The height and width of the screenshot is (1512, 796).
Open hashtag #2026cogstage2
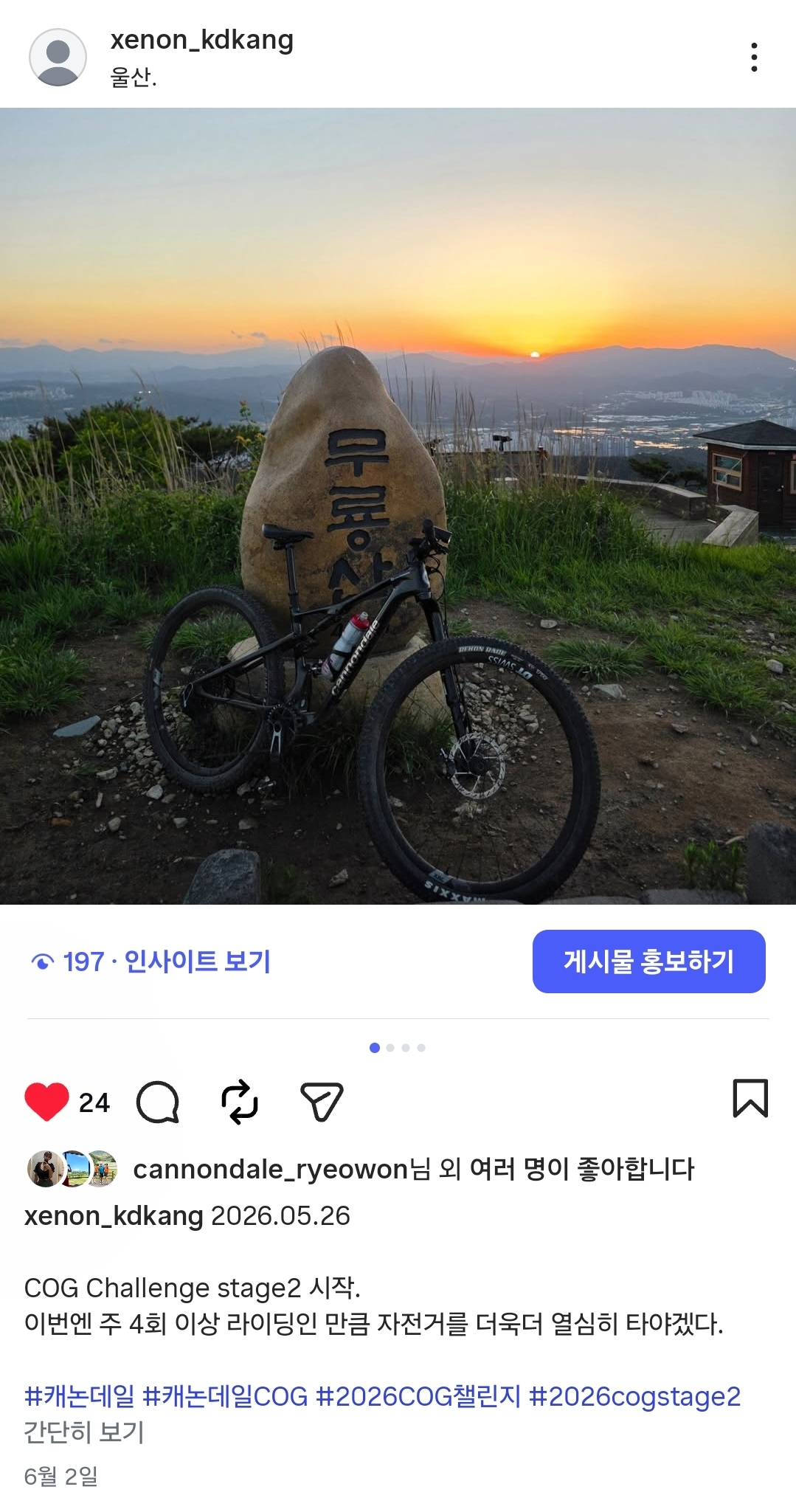tap(635, 1396)
